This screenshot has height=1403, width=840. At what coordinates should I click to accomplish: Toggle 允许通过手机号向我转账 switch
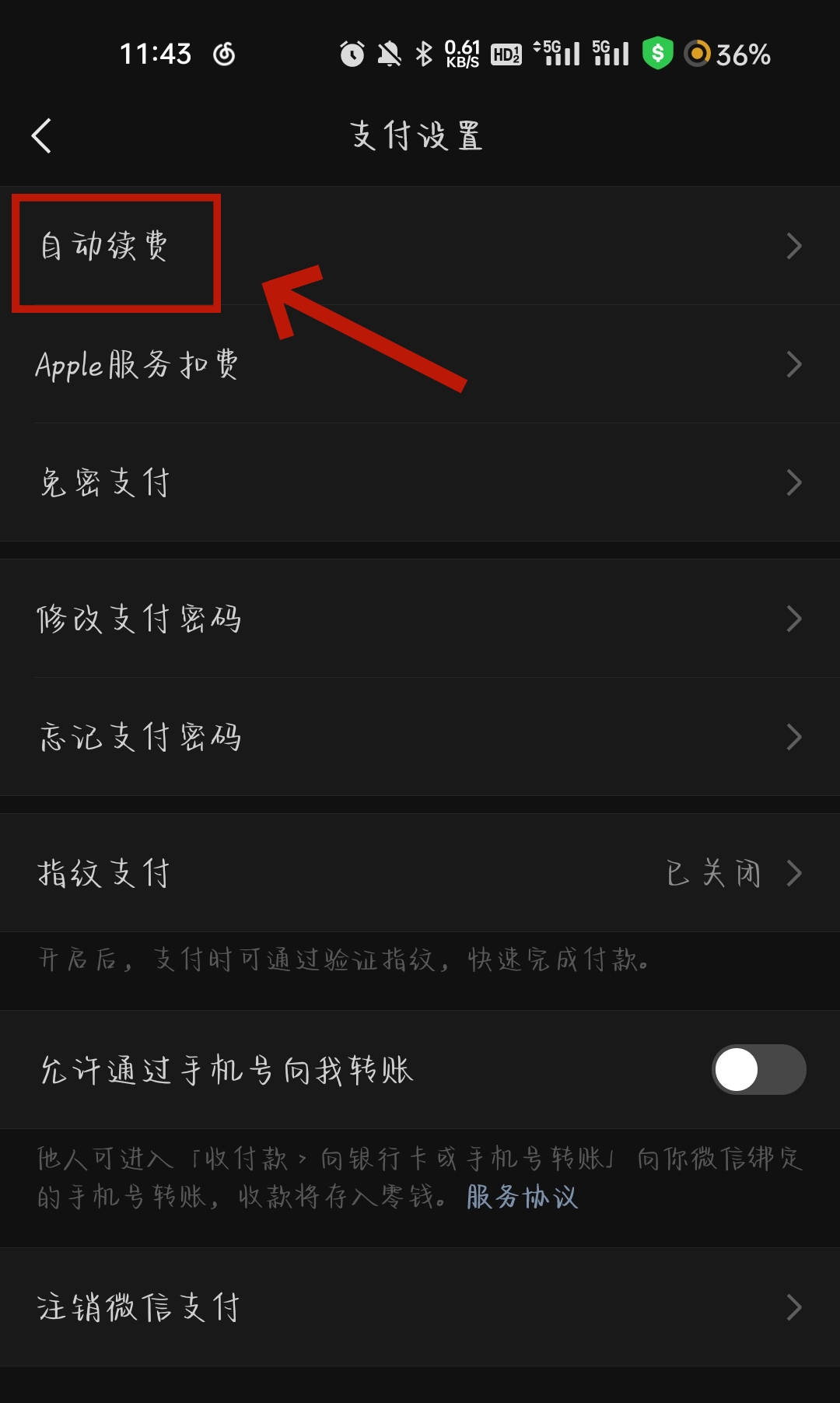pos(758,1069)
